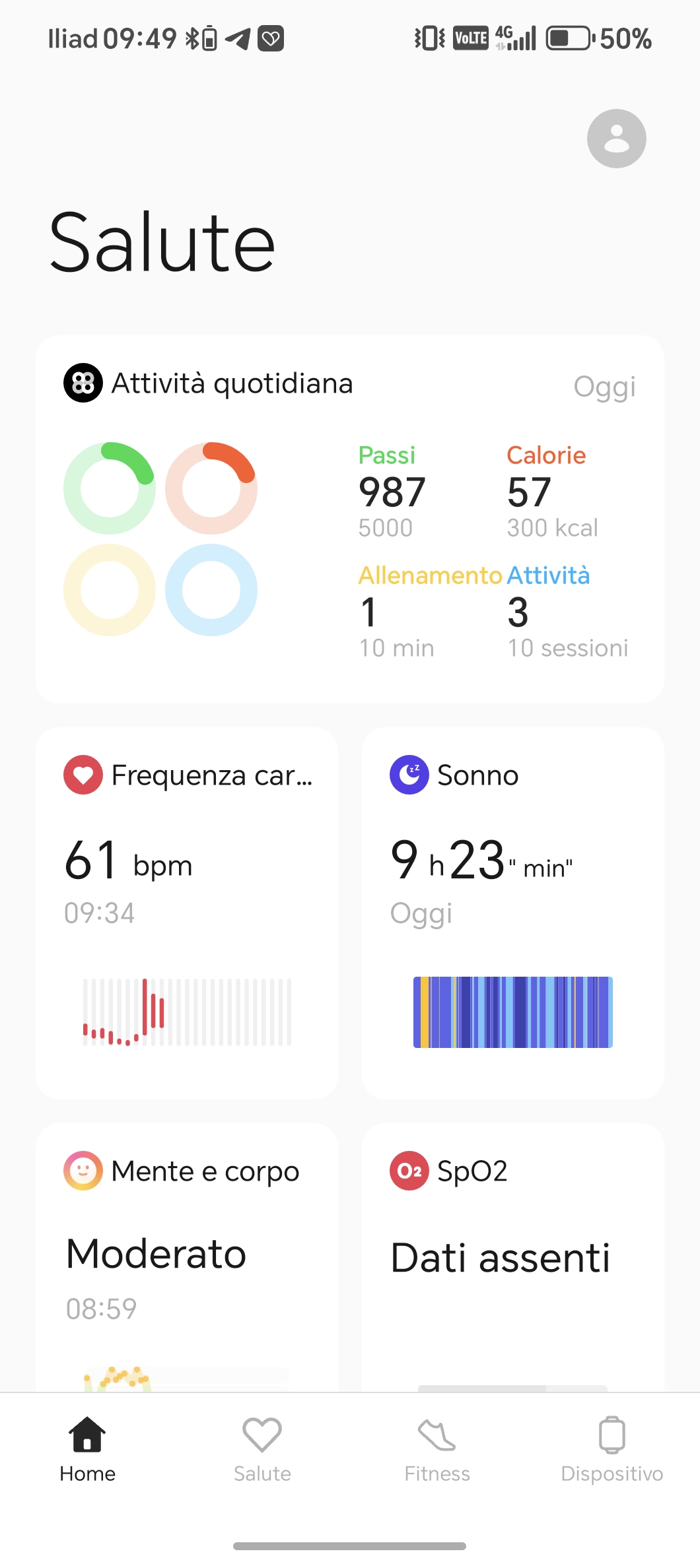
Task: Open the Sonno sleep card
Action: click(x=513, y=913)
